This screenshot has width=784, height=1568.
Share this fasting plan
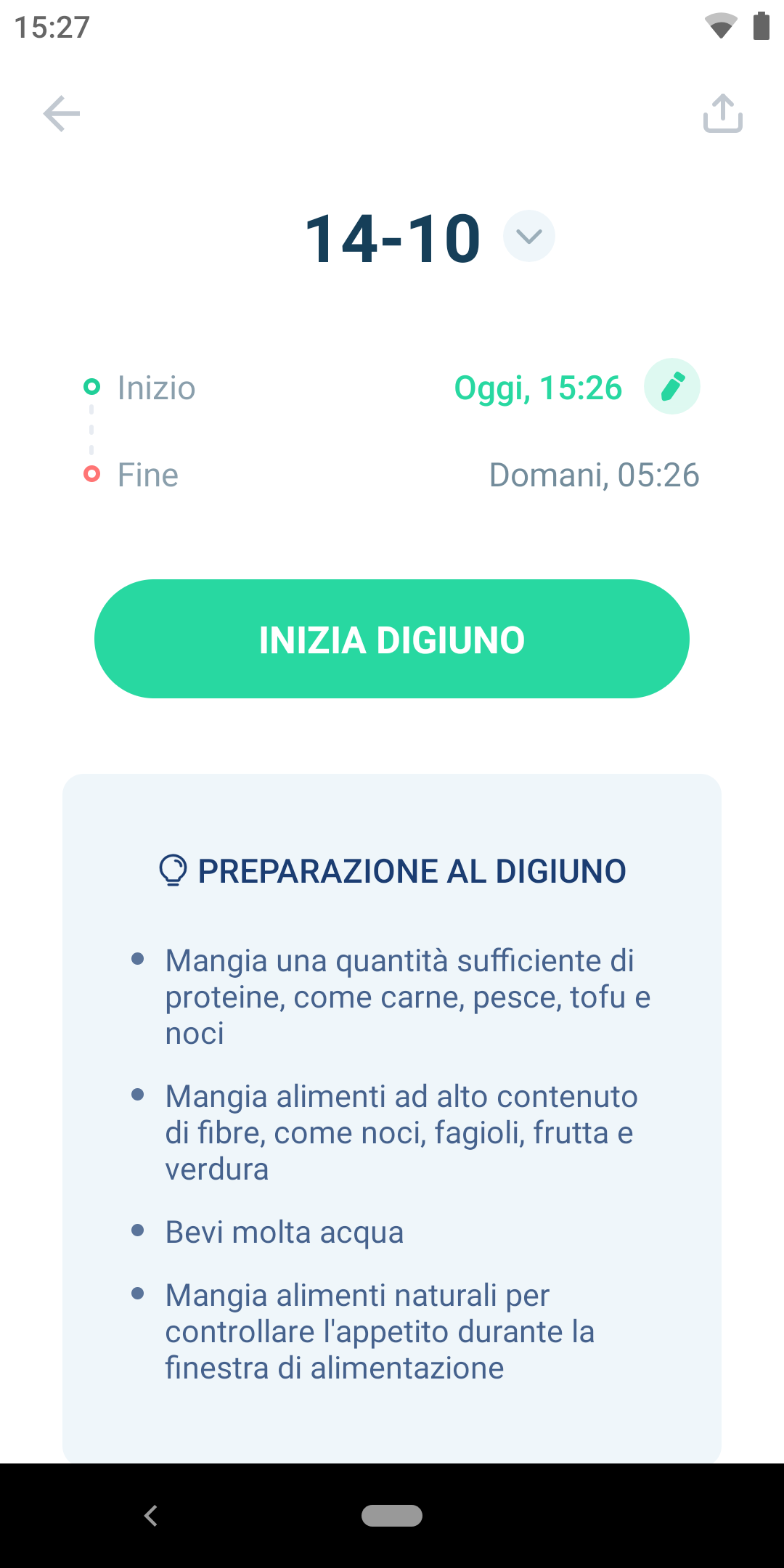click(722, 114)
